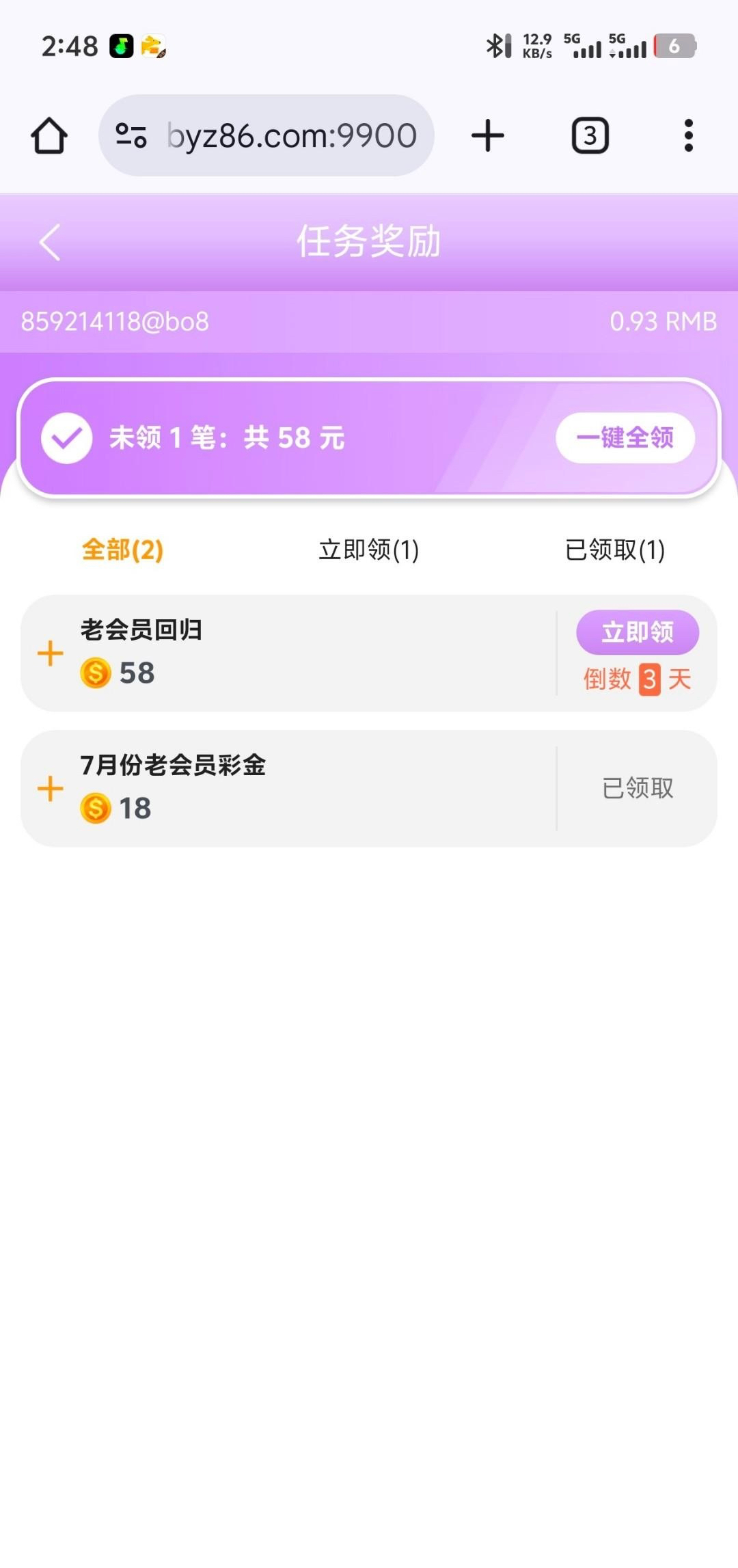Open browser home page
Viewport: 738px width, 1568px height.
tap(49, 135)
